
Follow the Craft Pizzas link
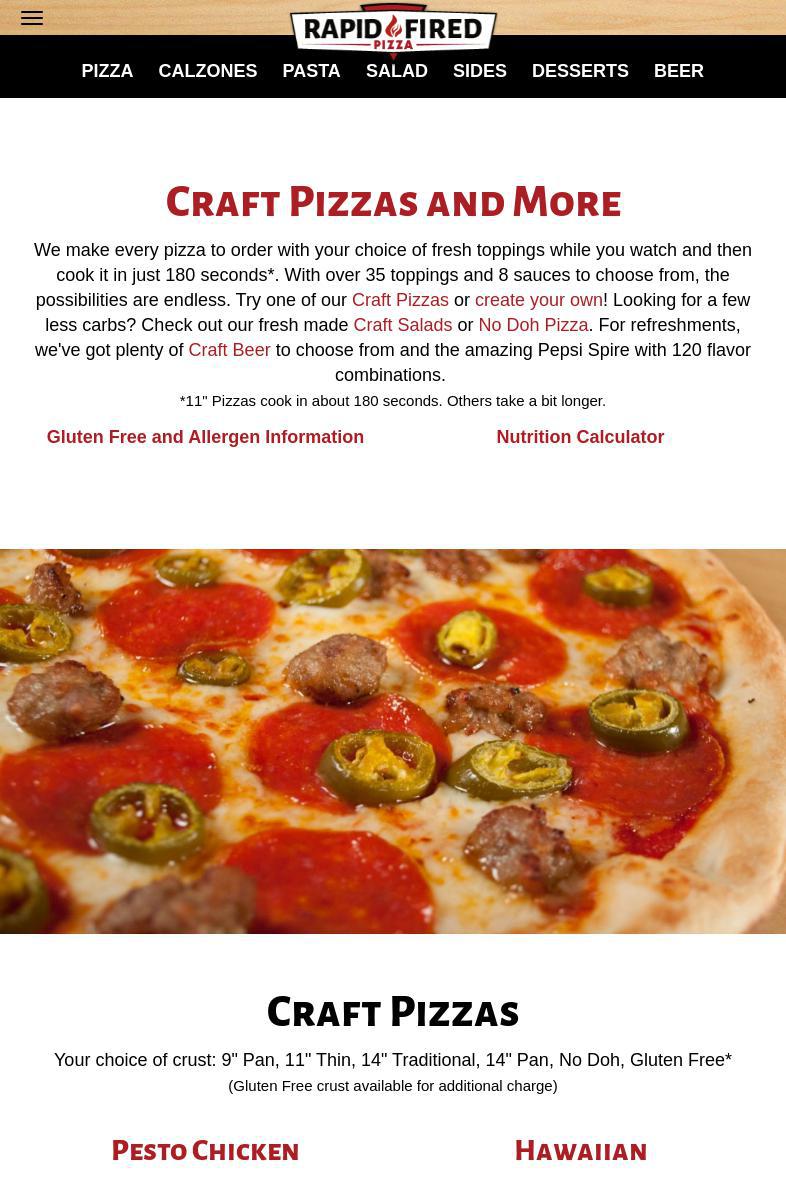point(400,300)
